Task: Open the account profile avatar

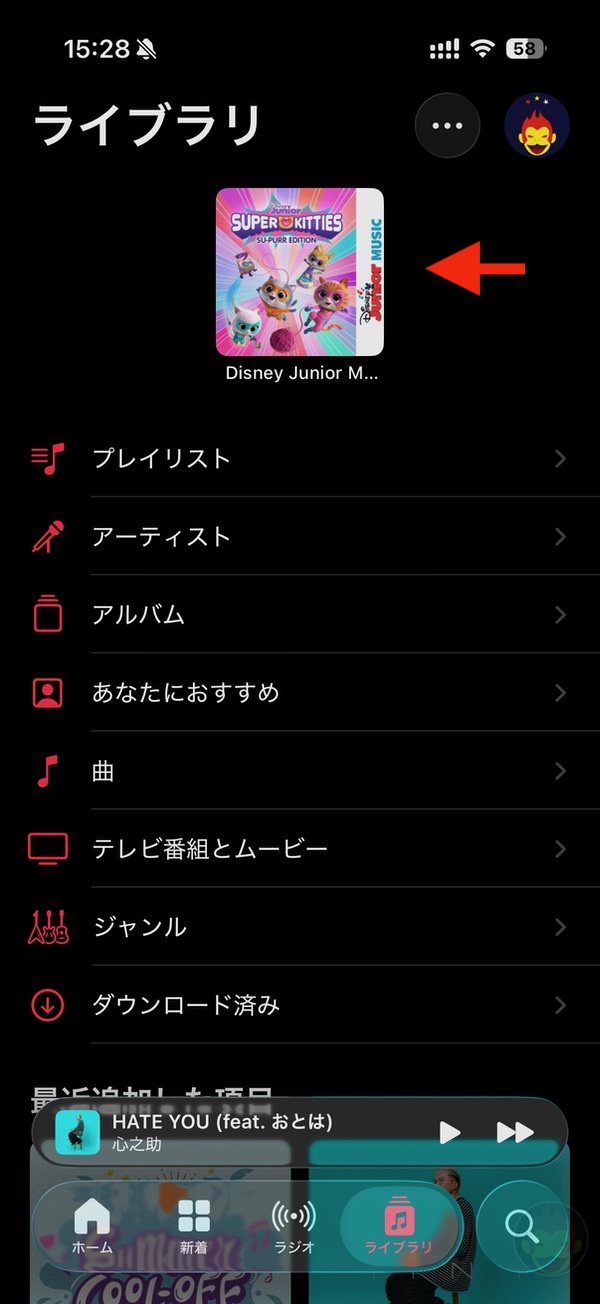Action: coord(537,126)
